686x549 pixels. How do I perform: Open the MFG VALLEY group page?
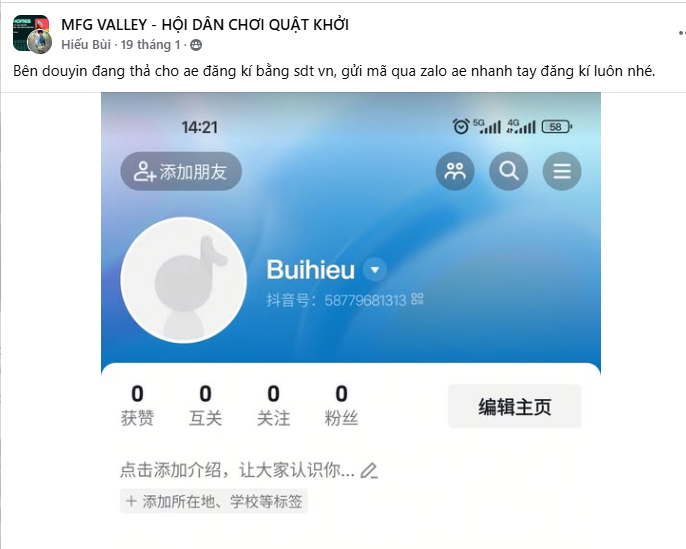tap(205, 24)
